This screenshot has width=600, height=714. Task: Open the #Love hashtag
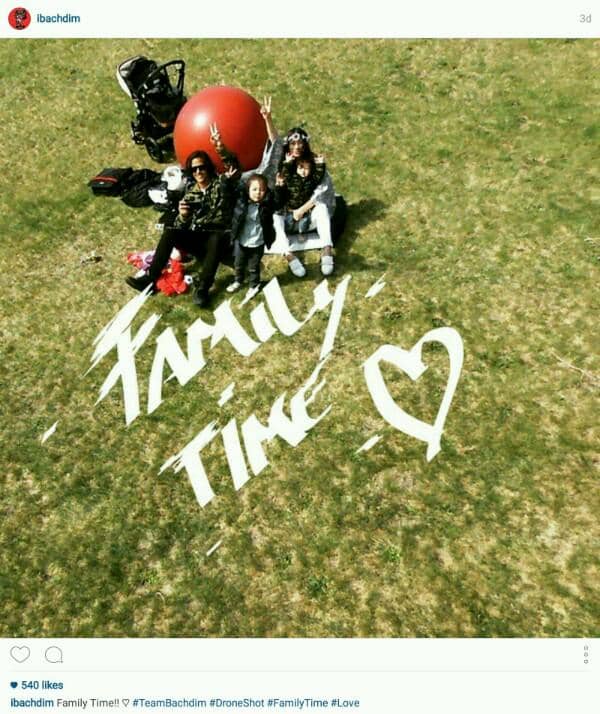point(345,703)
